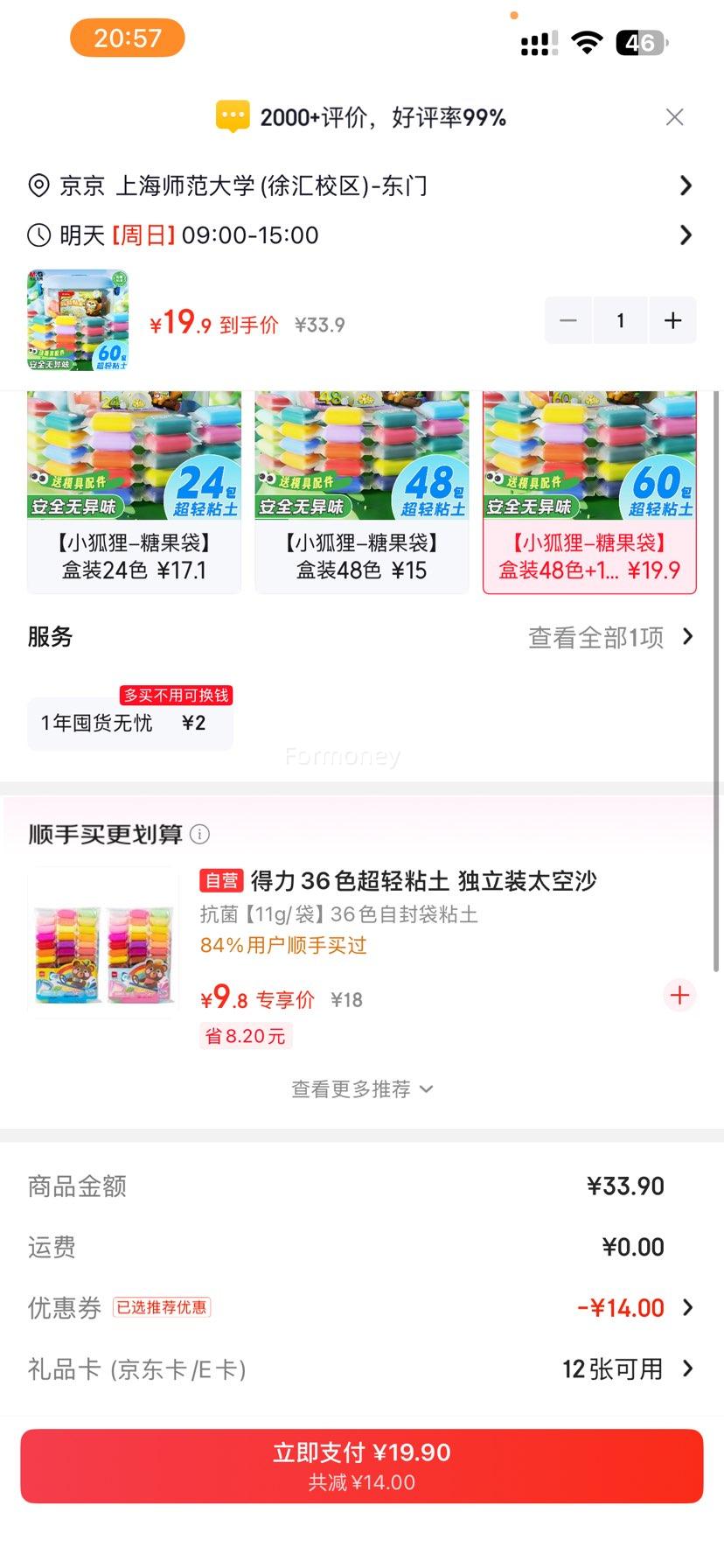Open the 顺手买更划算 info icon
This screenshot has height=1568, width=724.
click(200, 835)
